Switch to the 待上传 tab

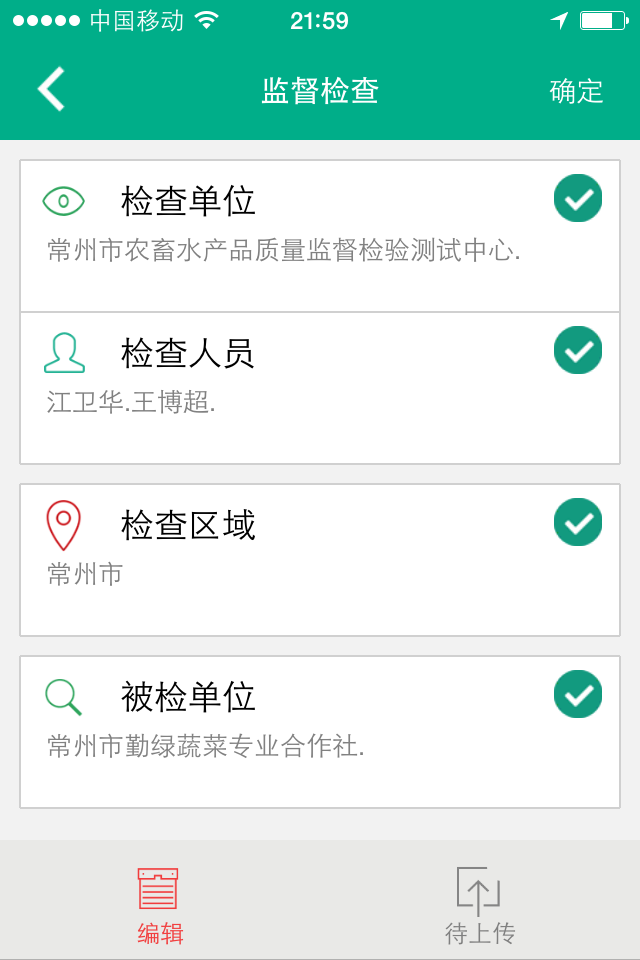[480, 905]
